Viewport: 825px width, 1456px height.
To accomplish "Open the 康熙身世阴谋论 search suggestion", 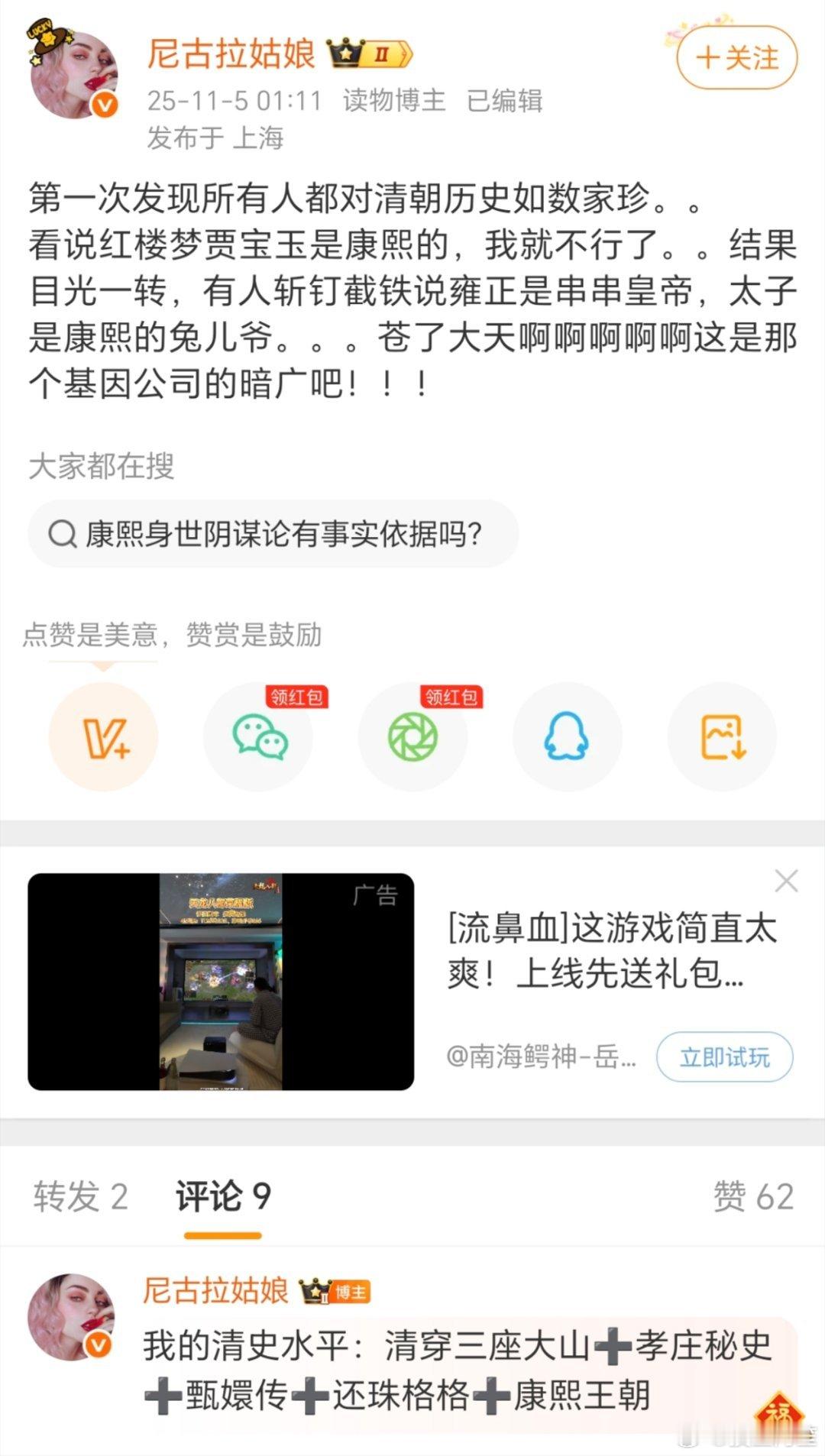I will coord(285,535).
